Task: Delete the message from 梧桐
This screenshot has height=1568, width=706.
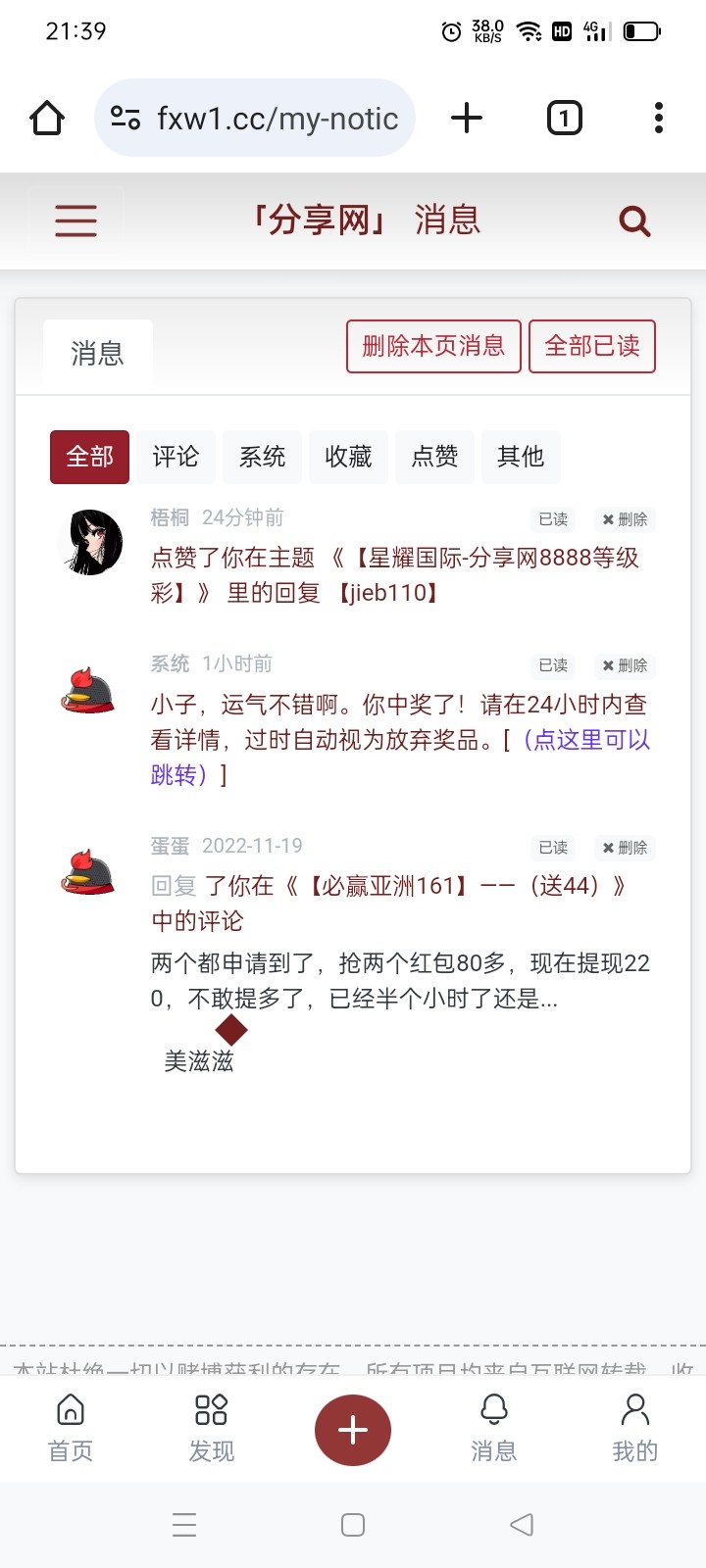Action: click(x=626, y=519)
